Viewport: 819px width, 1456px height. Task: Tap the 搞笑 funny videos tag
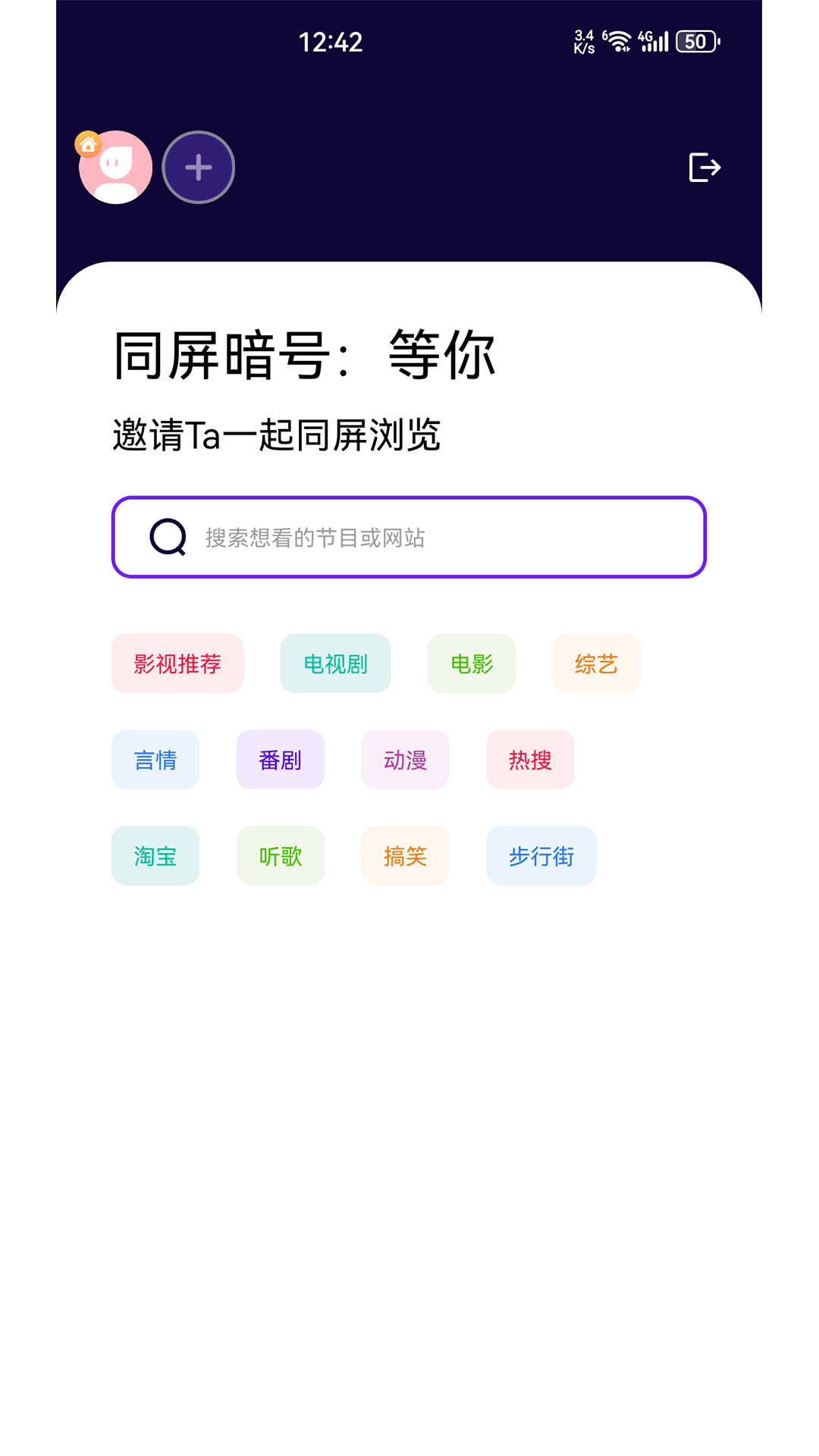tap(405, 856)
